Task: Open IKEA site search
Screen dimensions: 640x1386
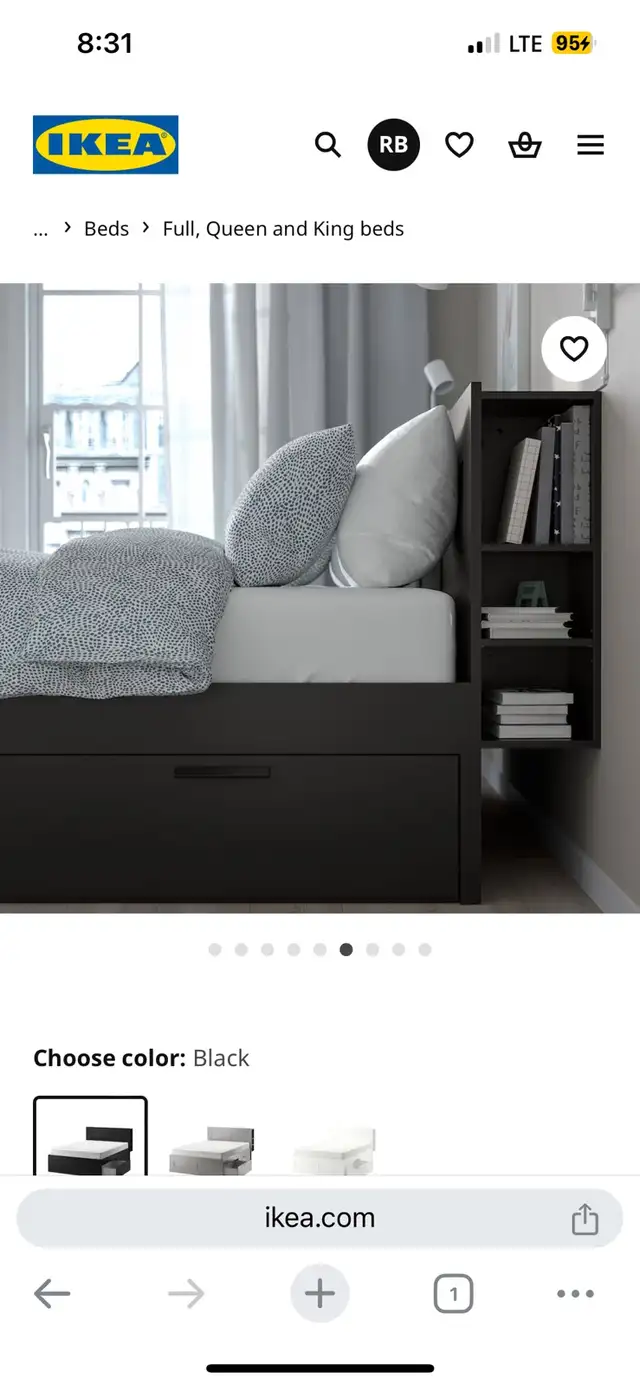Action: [328, 145]
